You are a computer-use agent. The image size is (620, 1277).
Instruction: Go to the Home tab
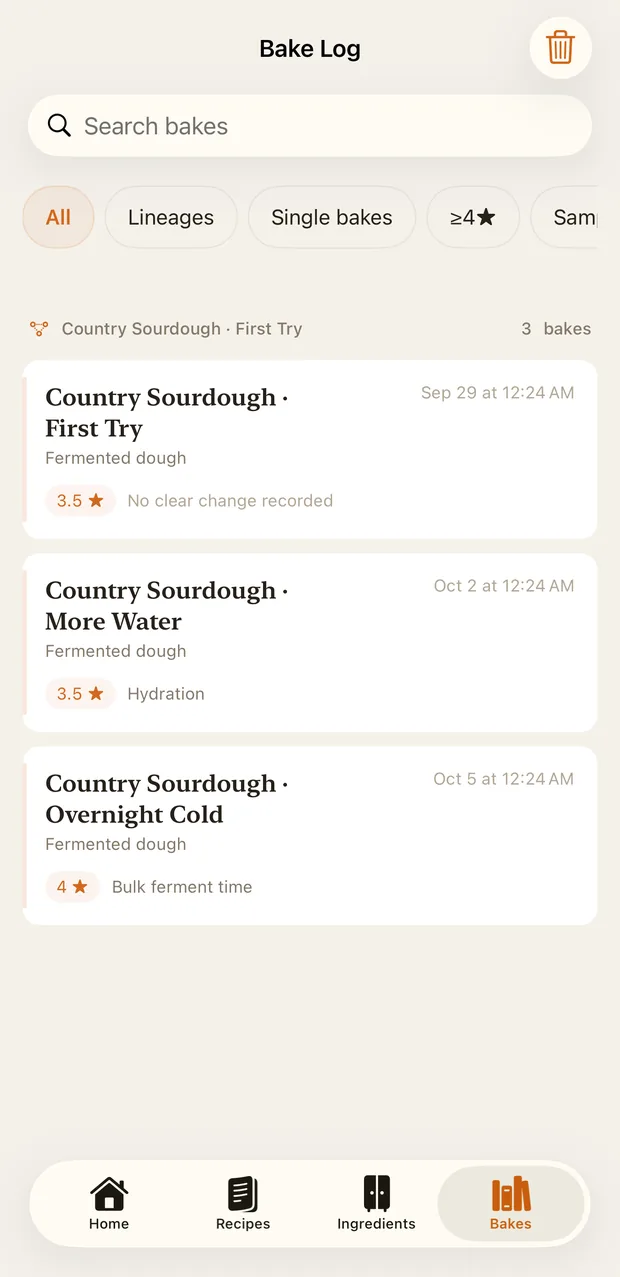109,1203
